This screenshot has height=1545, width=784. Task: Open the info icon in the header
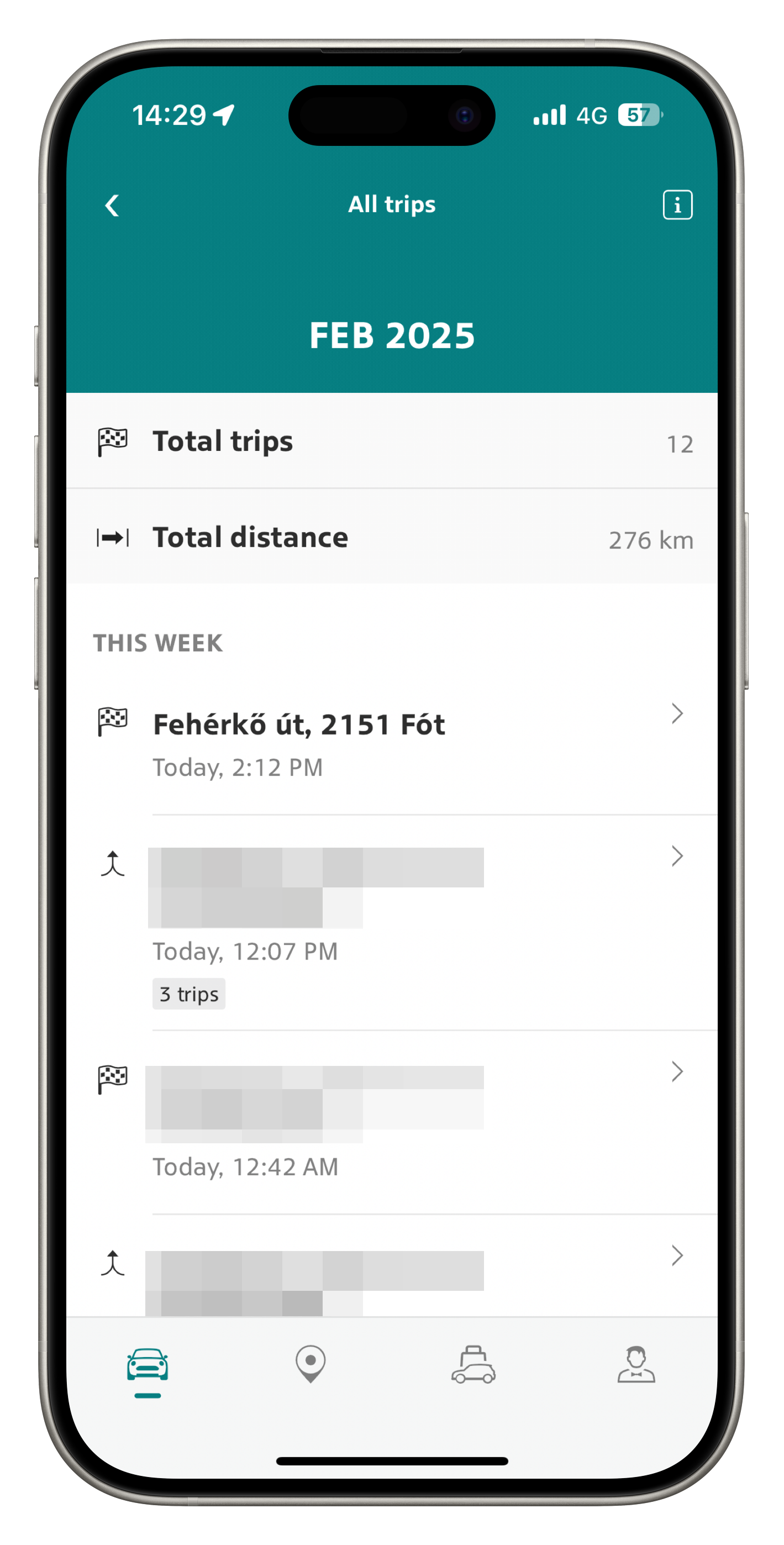pos(677,205)
